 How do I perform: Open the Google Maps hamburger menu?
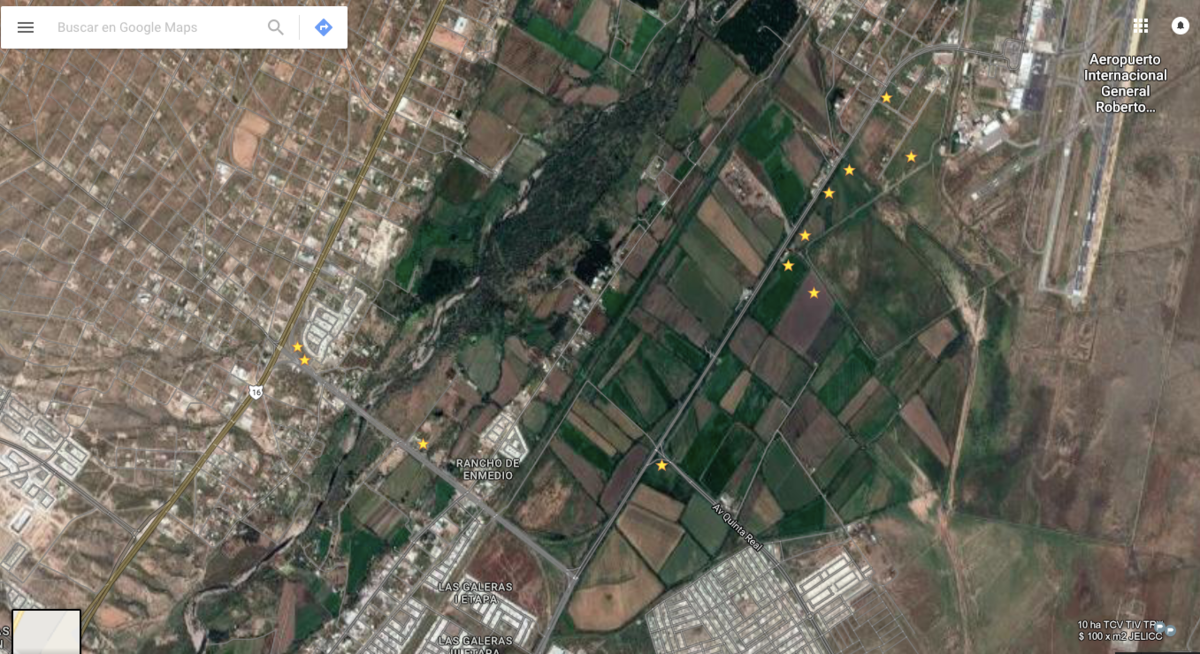coord(26,27)
